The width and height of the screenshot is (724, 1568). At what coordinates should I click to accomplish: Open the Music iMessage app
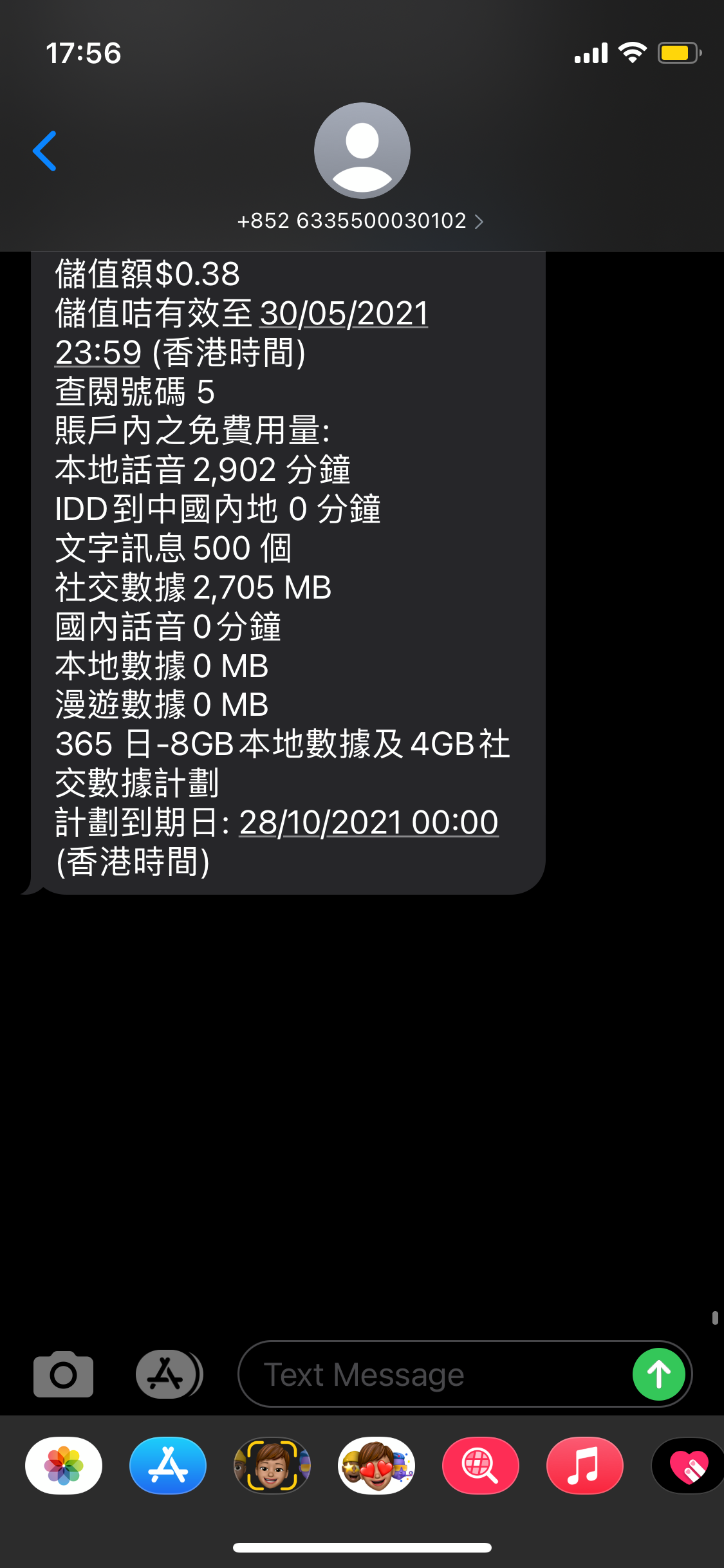pyautogui.click(x=585, y=1466)
